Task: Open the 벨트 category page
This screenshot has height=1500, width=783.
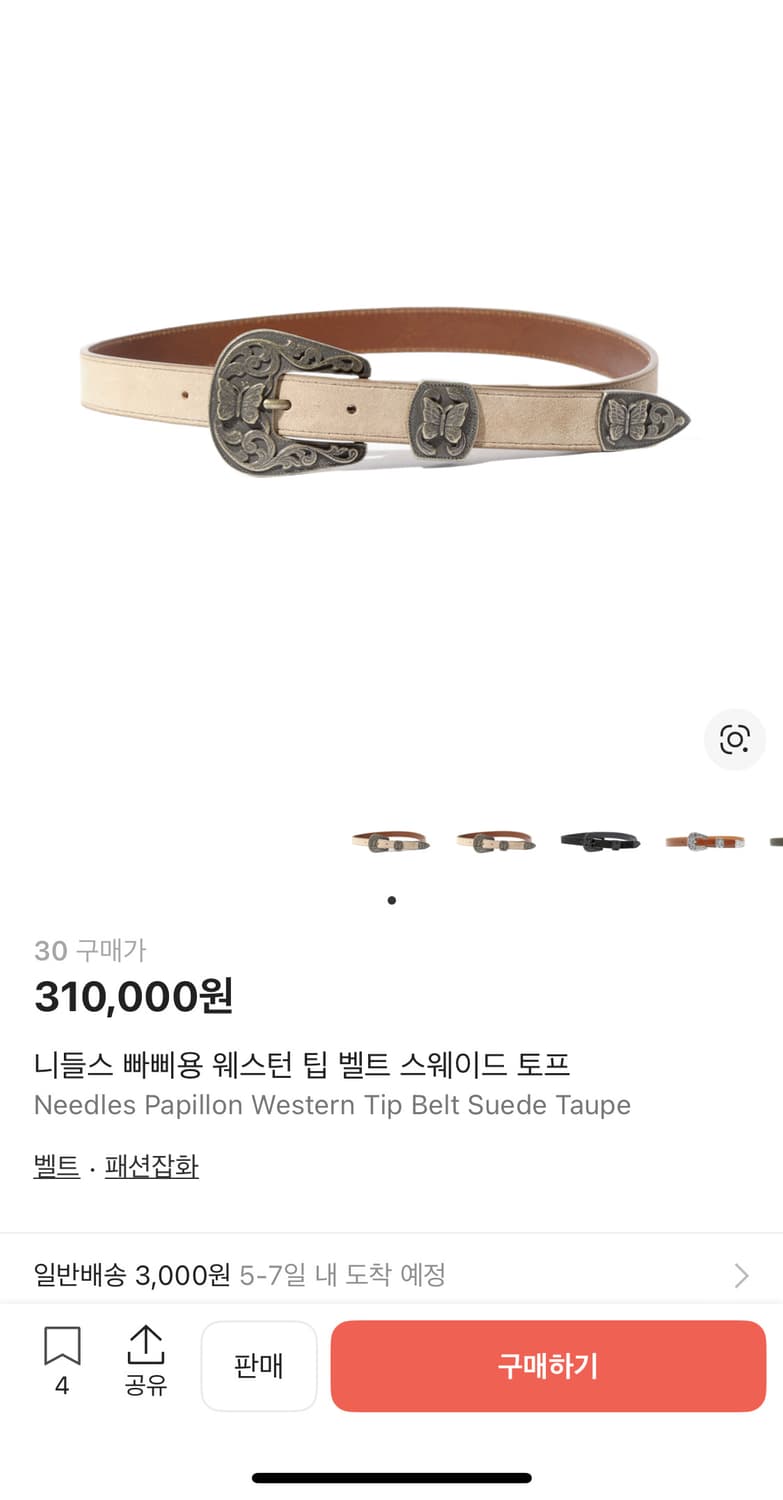Action: pos(55,1166)
